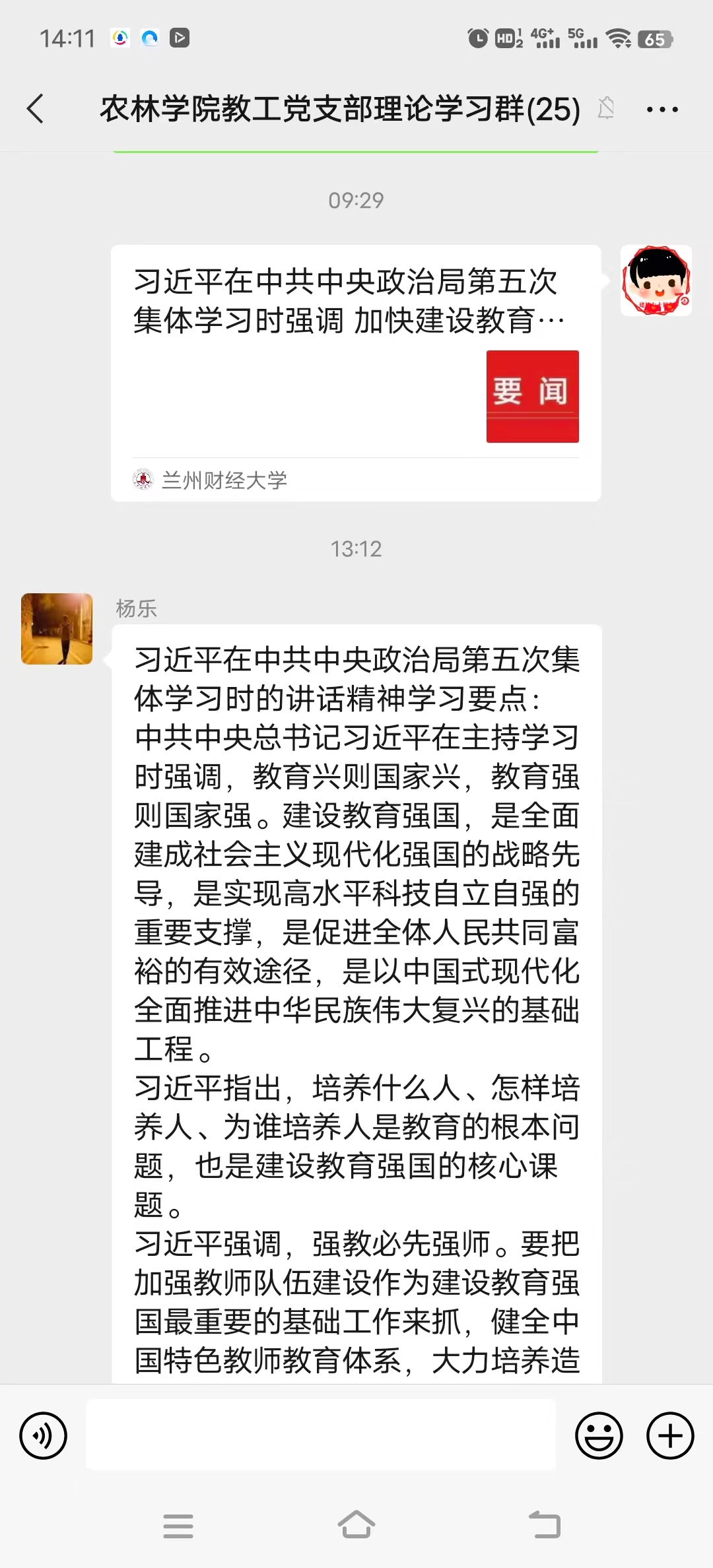Screen dimensions: 713x1568
Task: Open 杨乐's profile avatar
Action: click(57, 628)
